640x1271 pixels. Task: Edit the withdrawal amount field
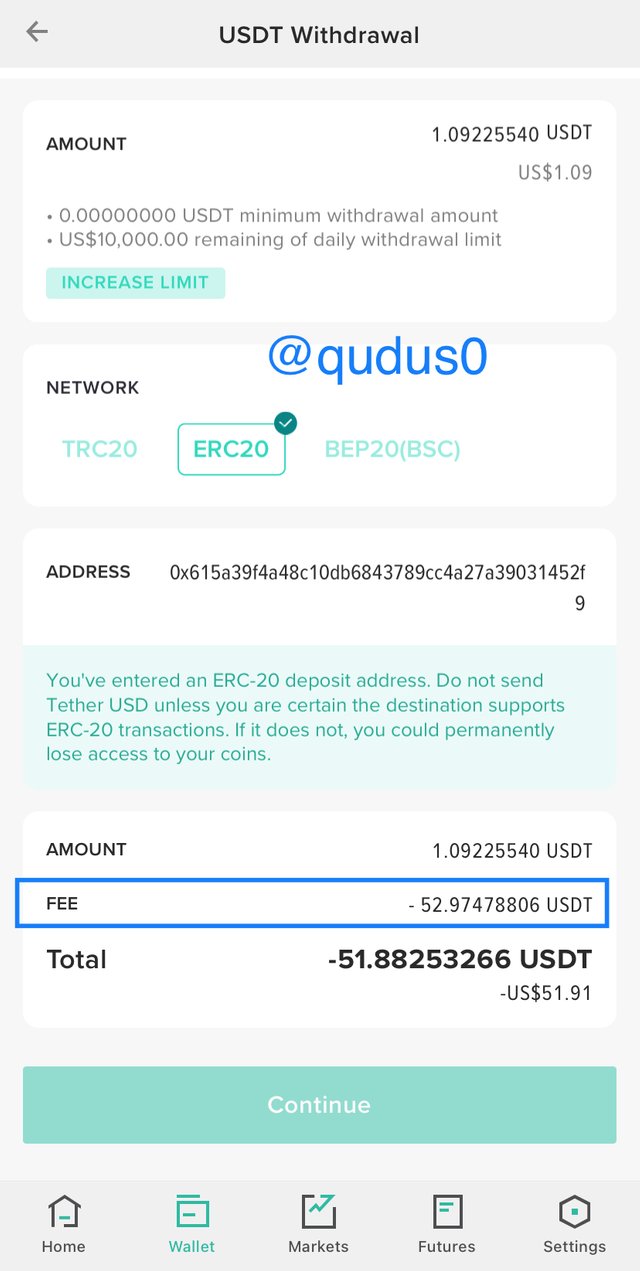[x=511, y=134]
